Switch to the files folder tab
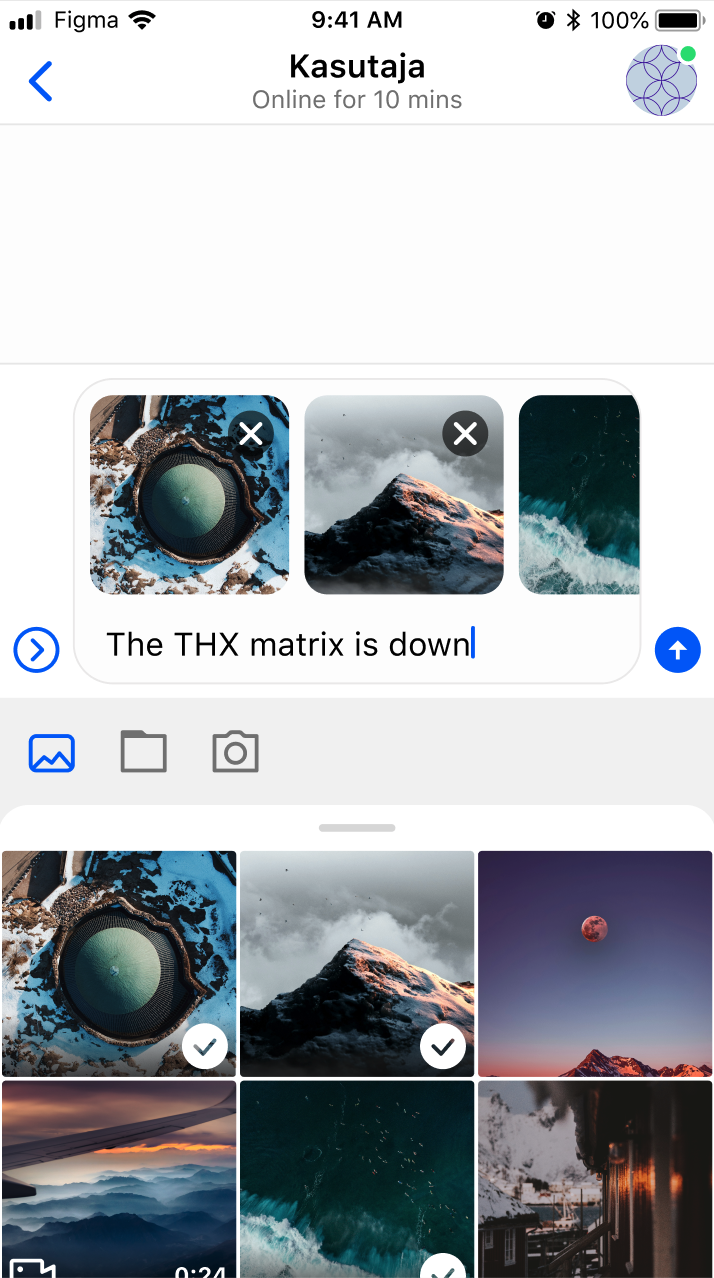714x1278 pixels. pyautogui.click(x=144, y=752)
